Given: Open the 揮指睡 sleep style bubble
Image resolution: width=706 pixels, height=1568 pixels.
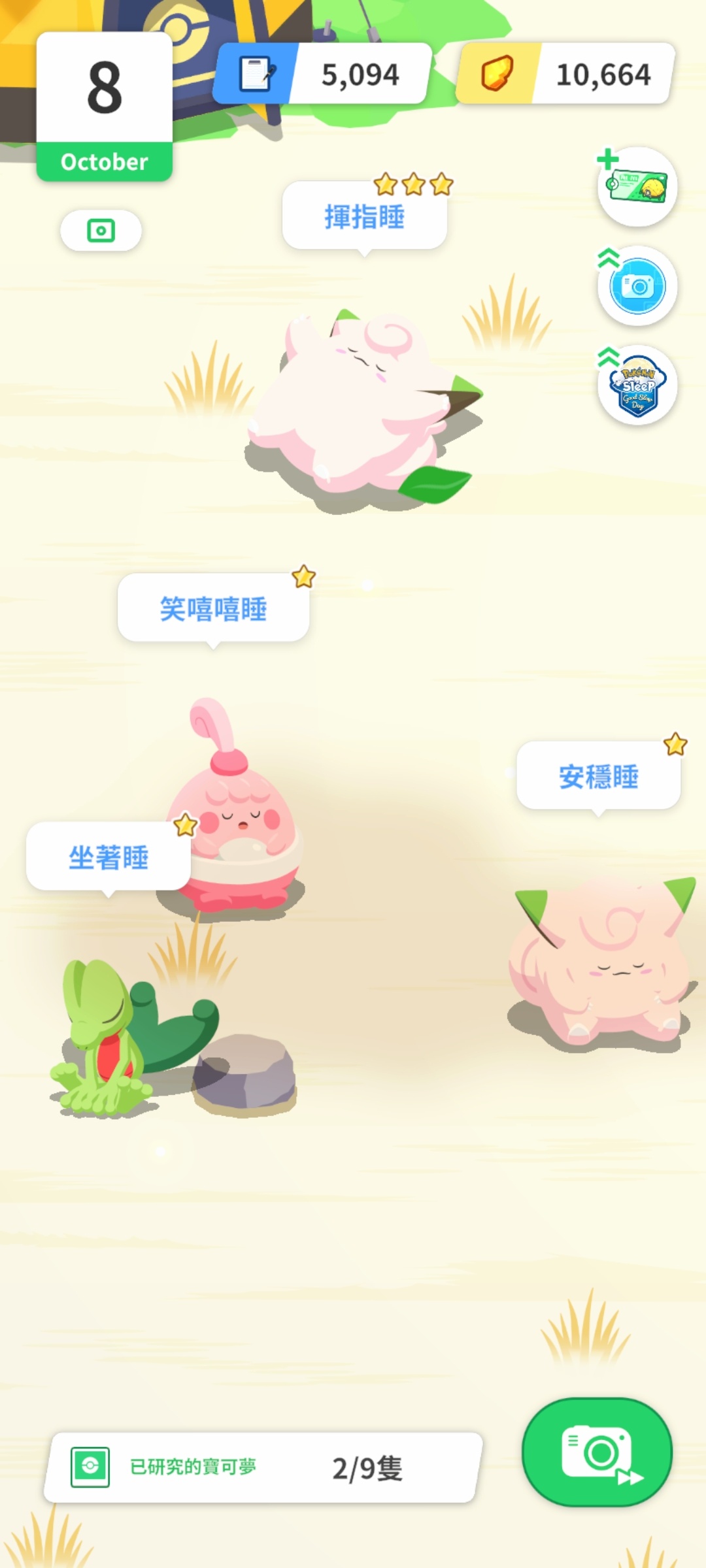Looking at the screenshot, I should tap(365, 216).
